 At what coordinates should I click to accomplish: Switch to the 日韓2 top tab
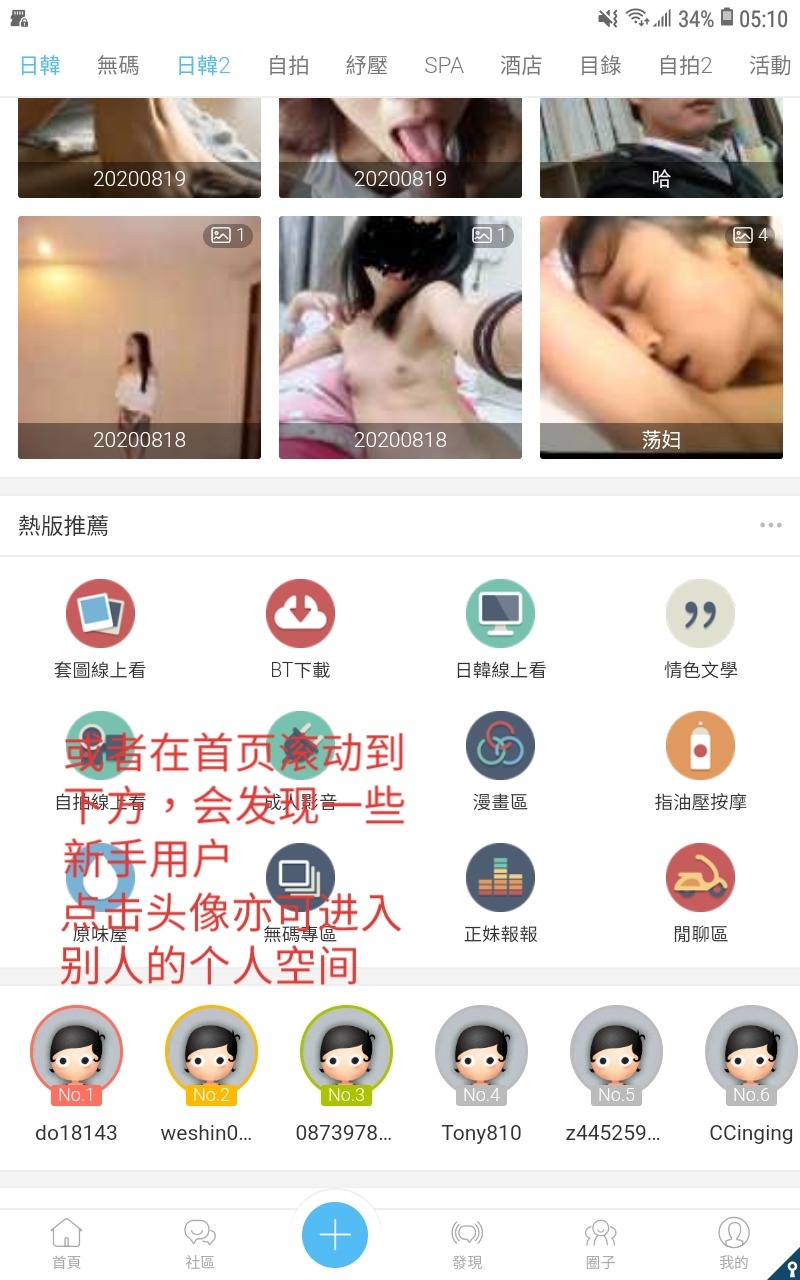204,66
